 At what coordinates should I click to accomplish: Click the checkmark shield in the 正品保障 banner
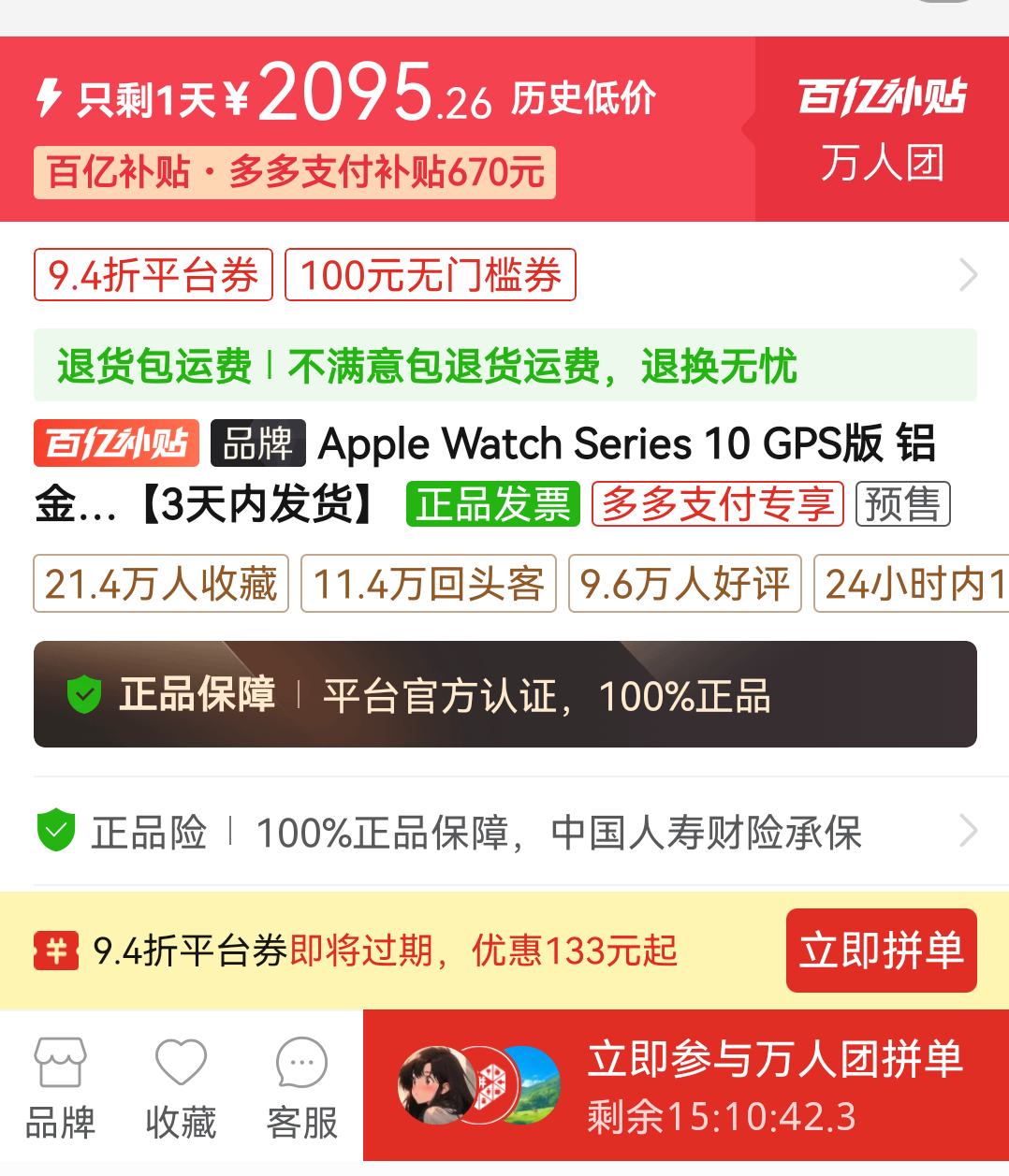pyautogui.click(x=82, y=693)
